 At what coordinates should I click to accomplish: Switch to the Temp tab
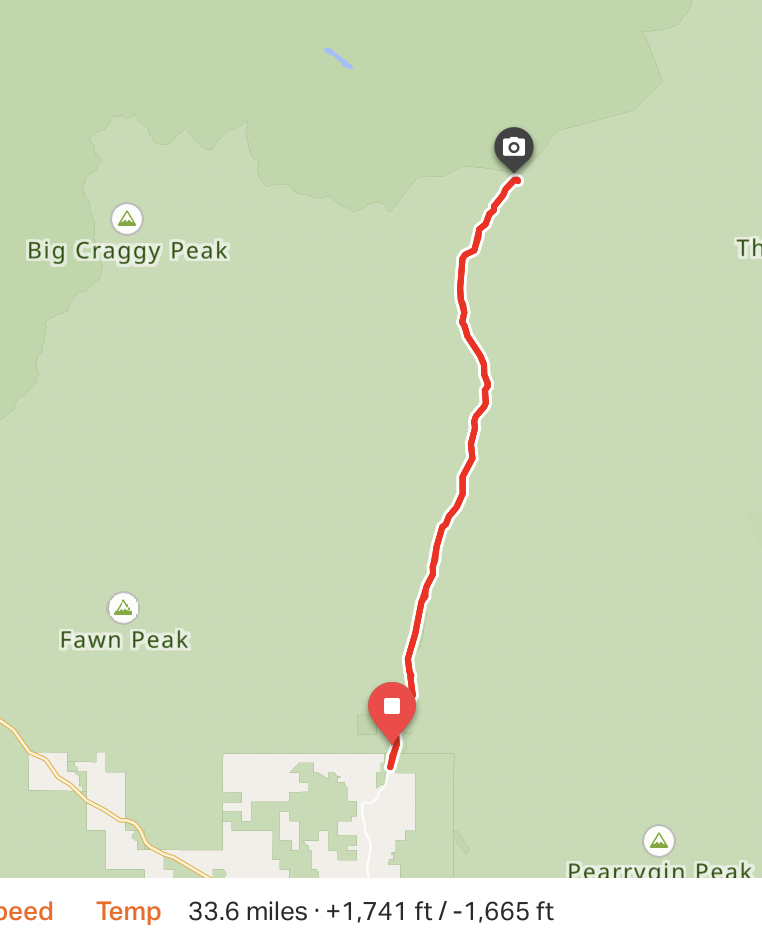(128, 911)
